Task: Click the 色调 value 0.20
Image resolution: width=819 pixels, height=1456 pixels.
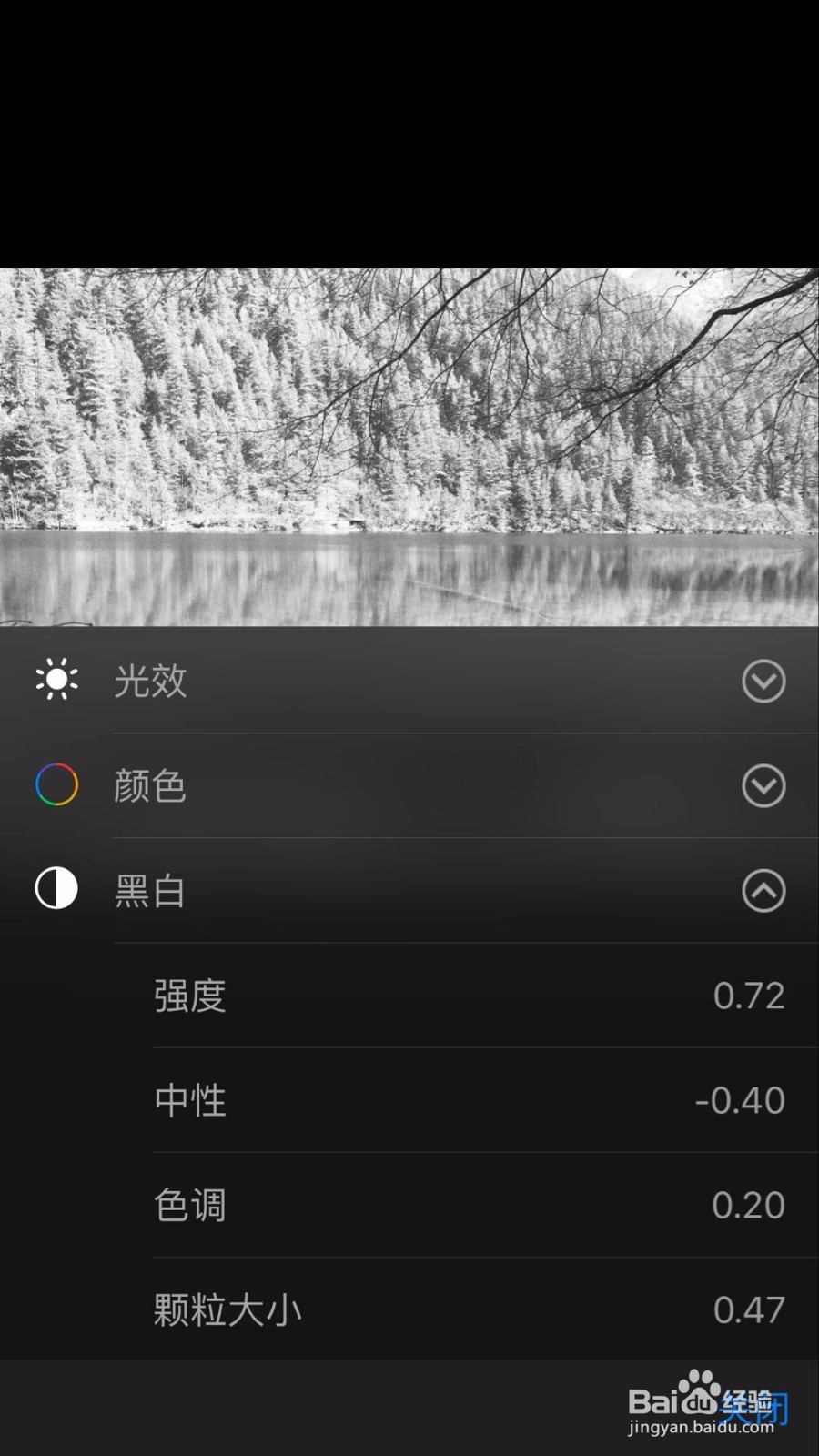Action: (x=748, y=1205)
